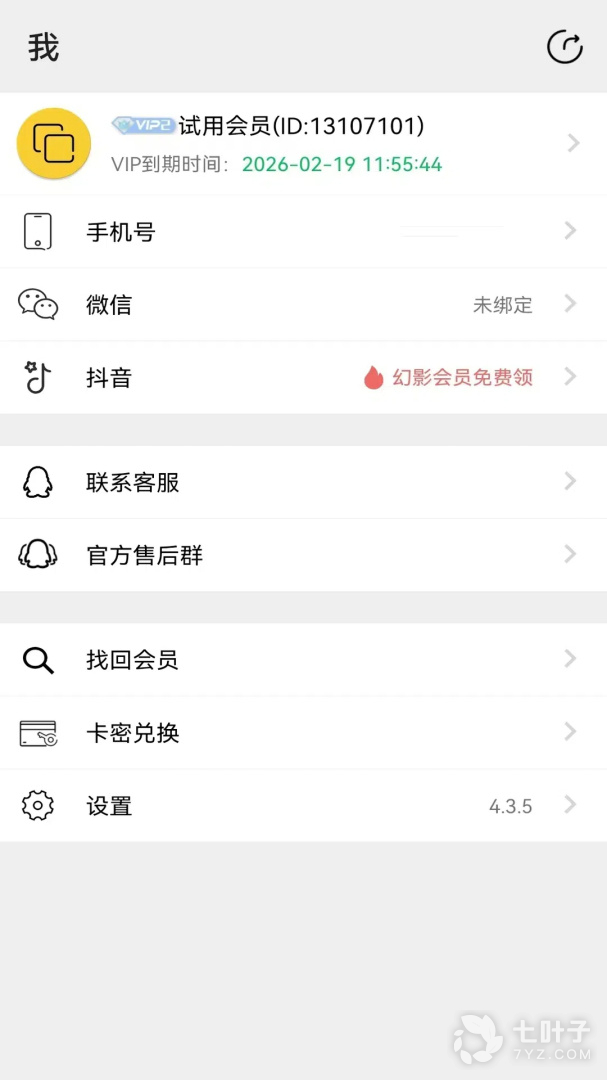
Task: Open the 抖音 row for free membership
Action: (x=303, y=378)
